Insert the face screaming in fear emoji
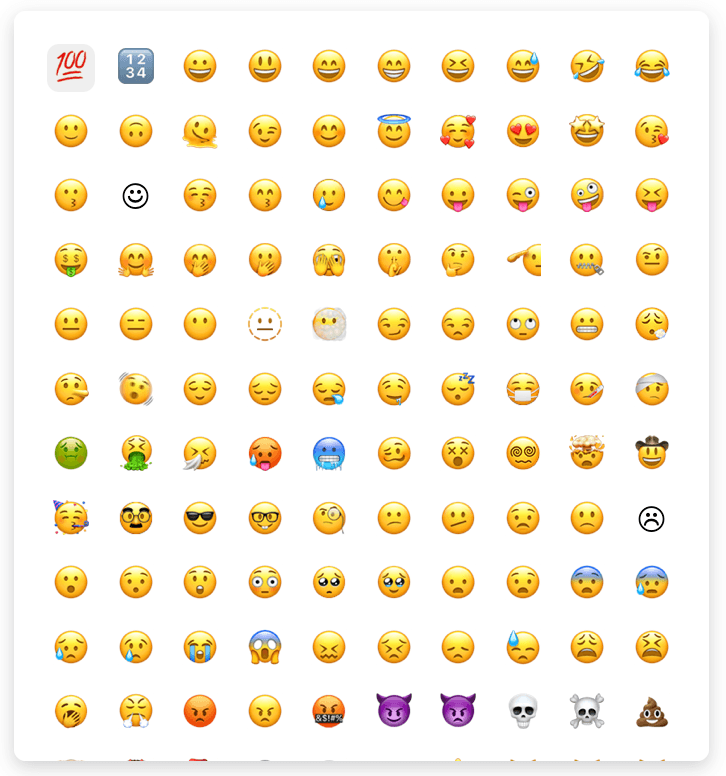726x776 pixels. tap(265, 647)
